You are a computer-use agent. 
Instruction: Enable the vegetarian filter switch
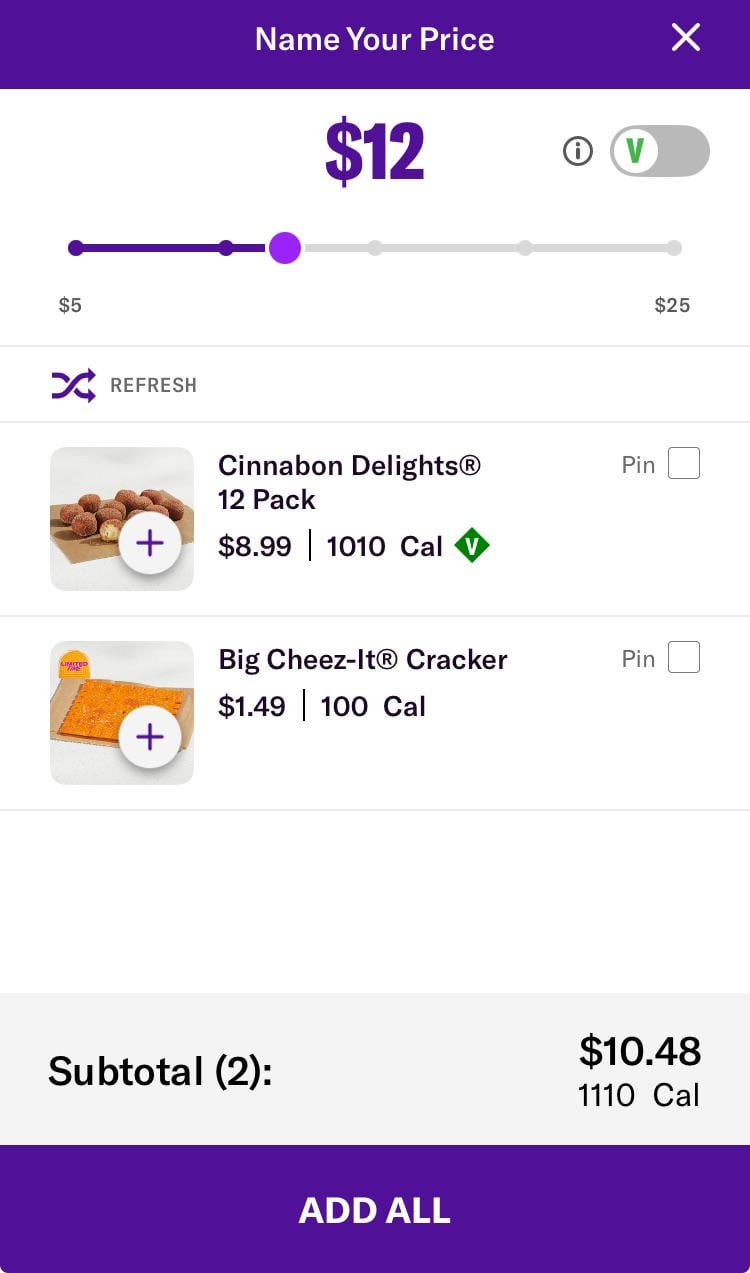659,151
